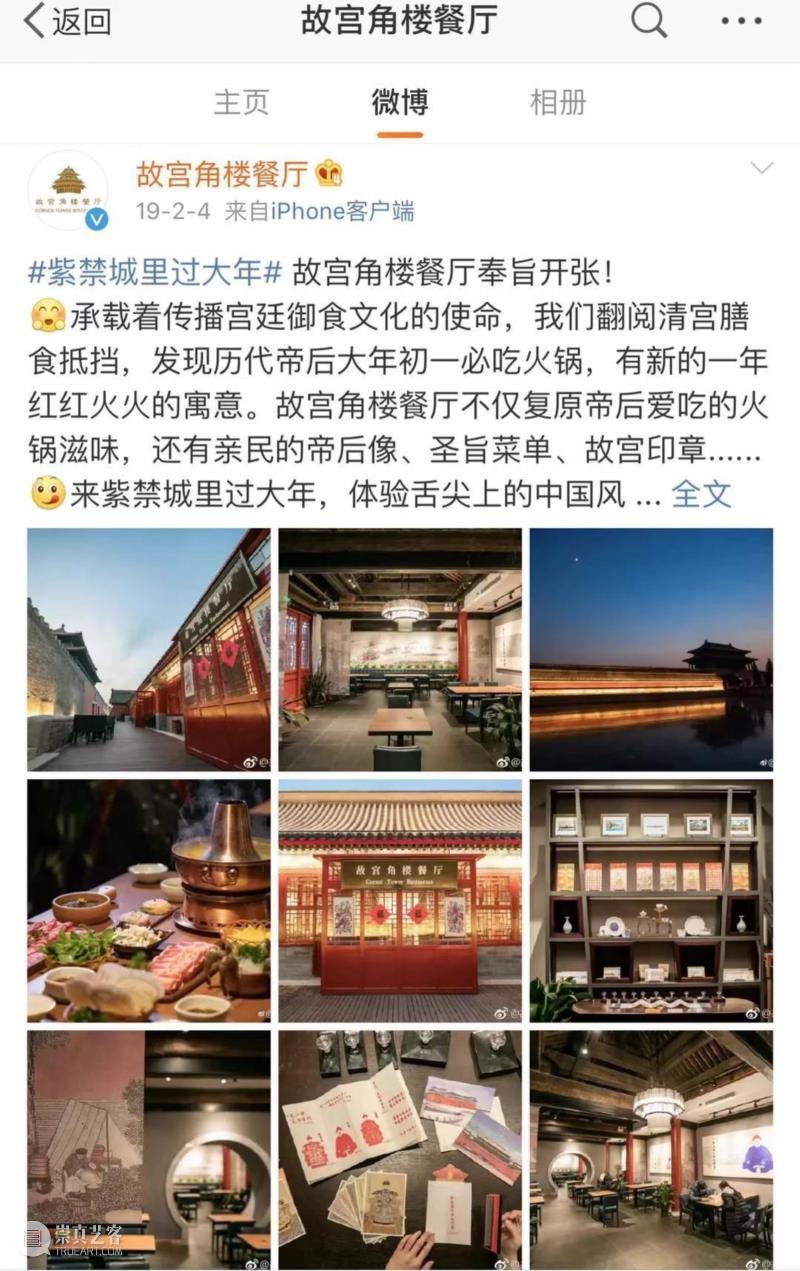Open the display shelf photo
The height and width of the screenshot is (1271, 800).
pyautogui.click(x=651, y=900)
